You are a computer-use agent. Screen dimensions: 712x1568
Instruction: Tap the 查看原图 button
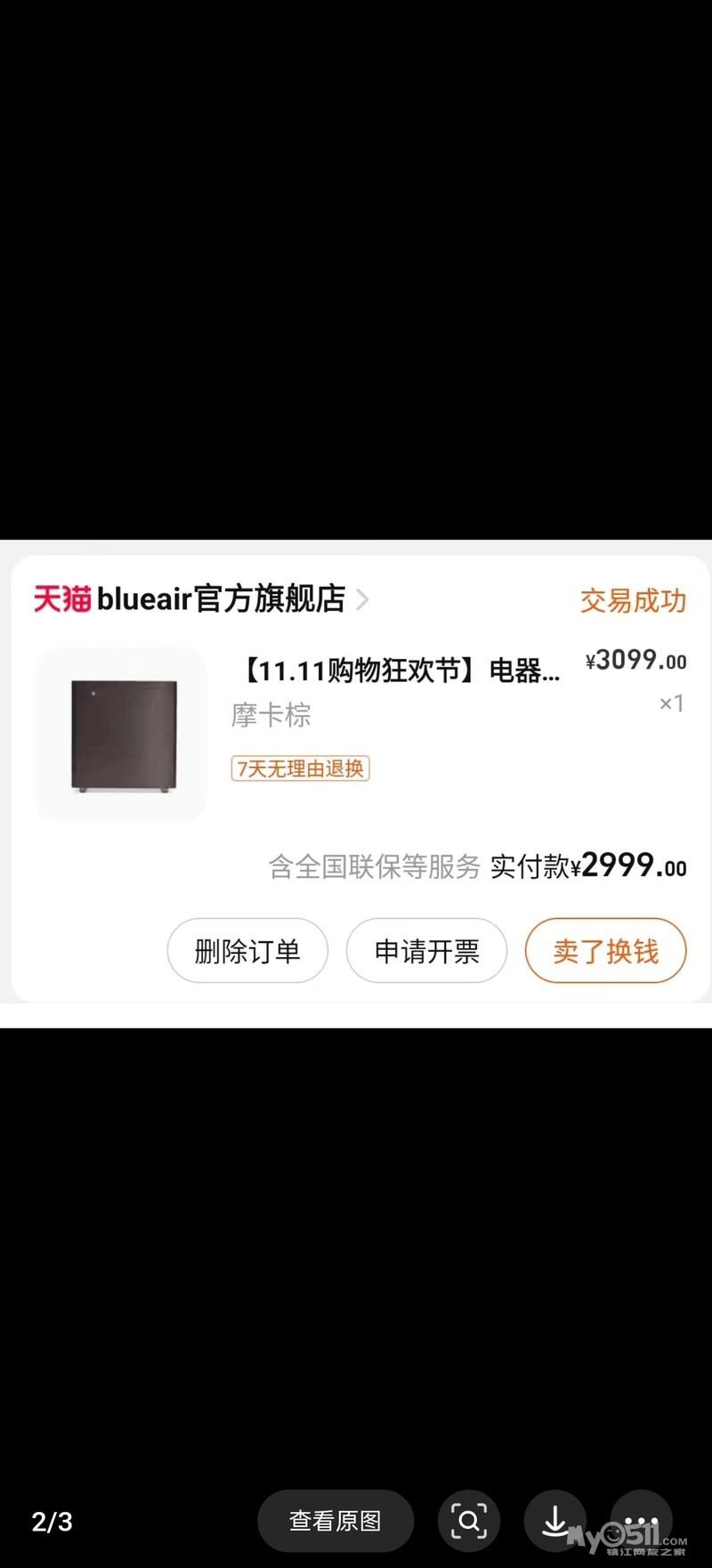pos(336,1521)
